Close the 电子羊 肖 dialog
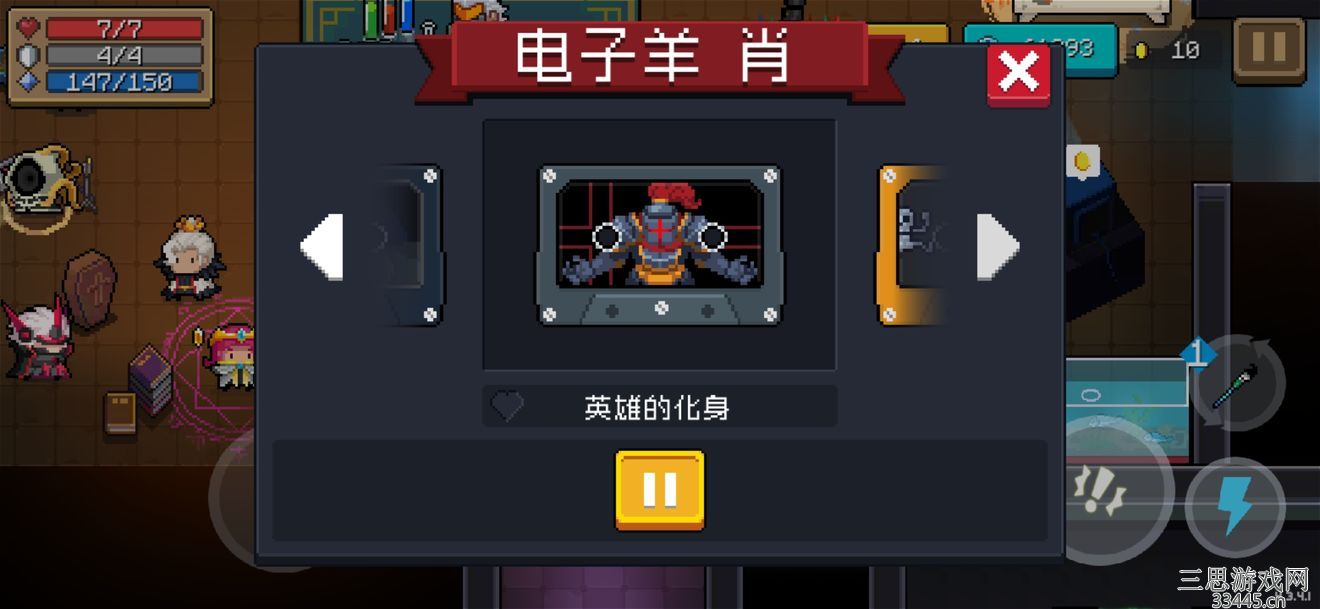 [x=1018, y=73]
